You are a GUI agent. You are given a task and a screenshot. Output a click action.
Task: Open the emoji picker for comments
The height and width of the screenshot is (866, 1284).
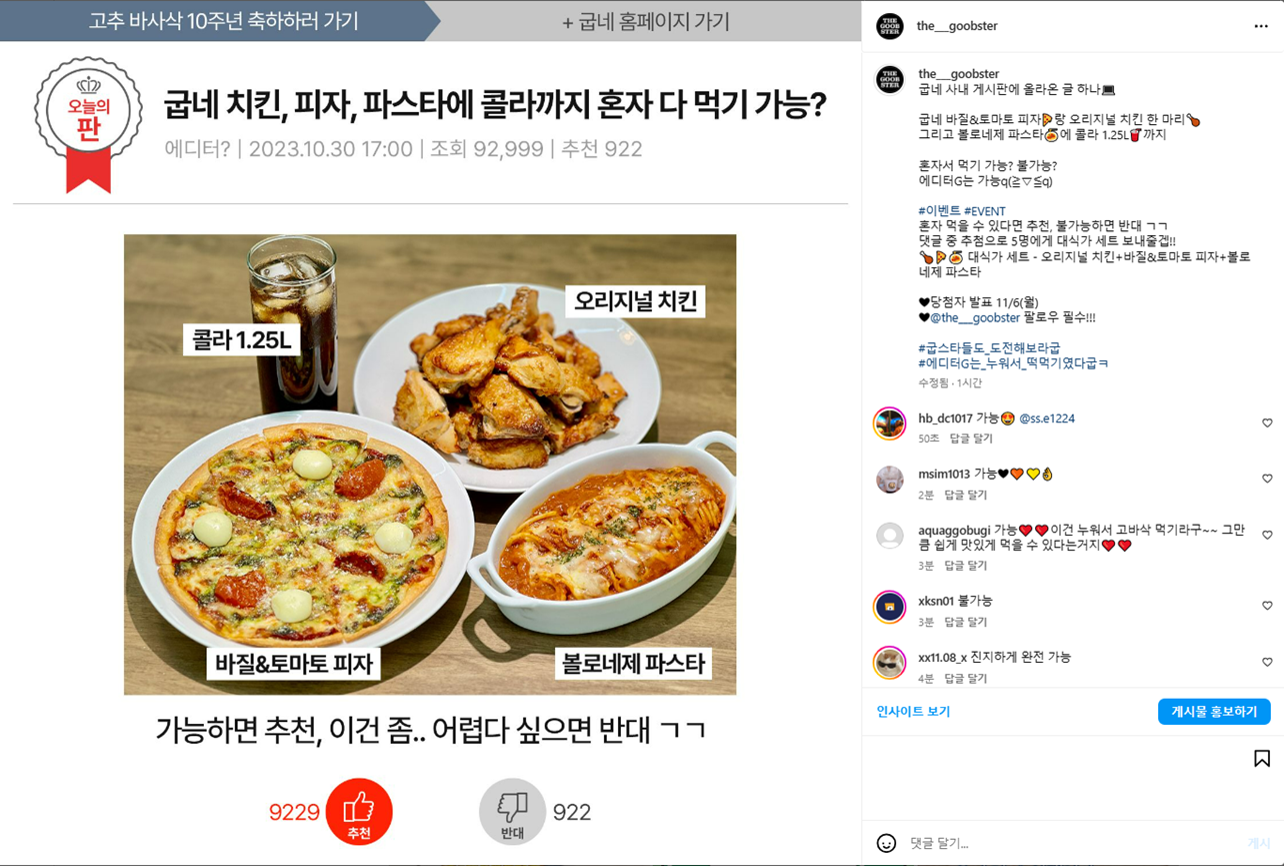[x=886, y=843]
